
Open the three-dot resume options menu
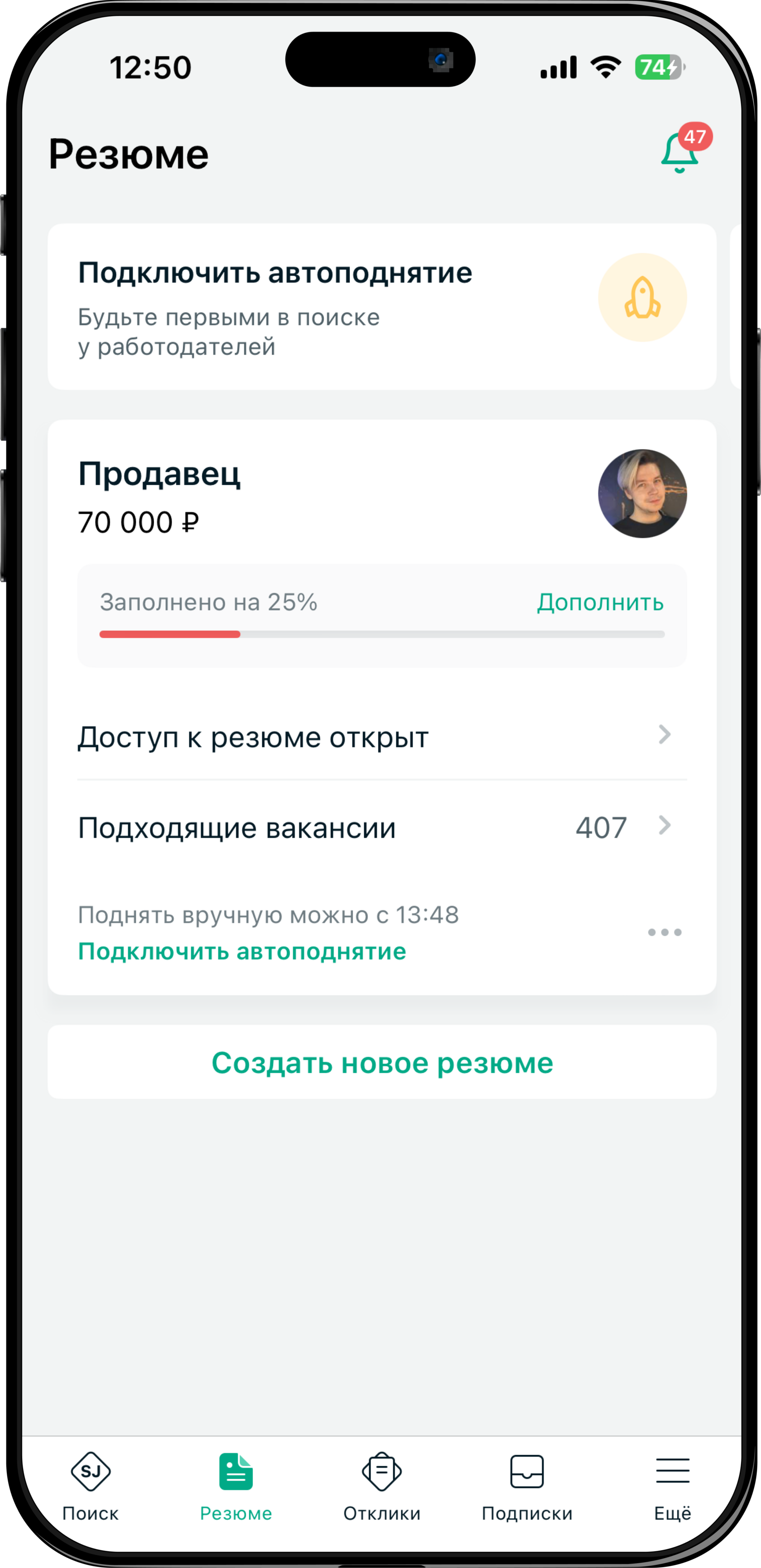point(664,932)
